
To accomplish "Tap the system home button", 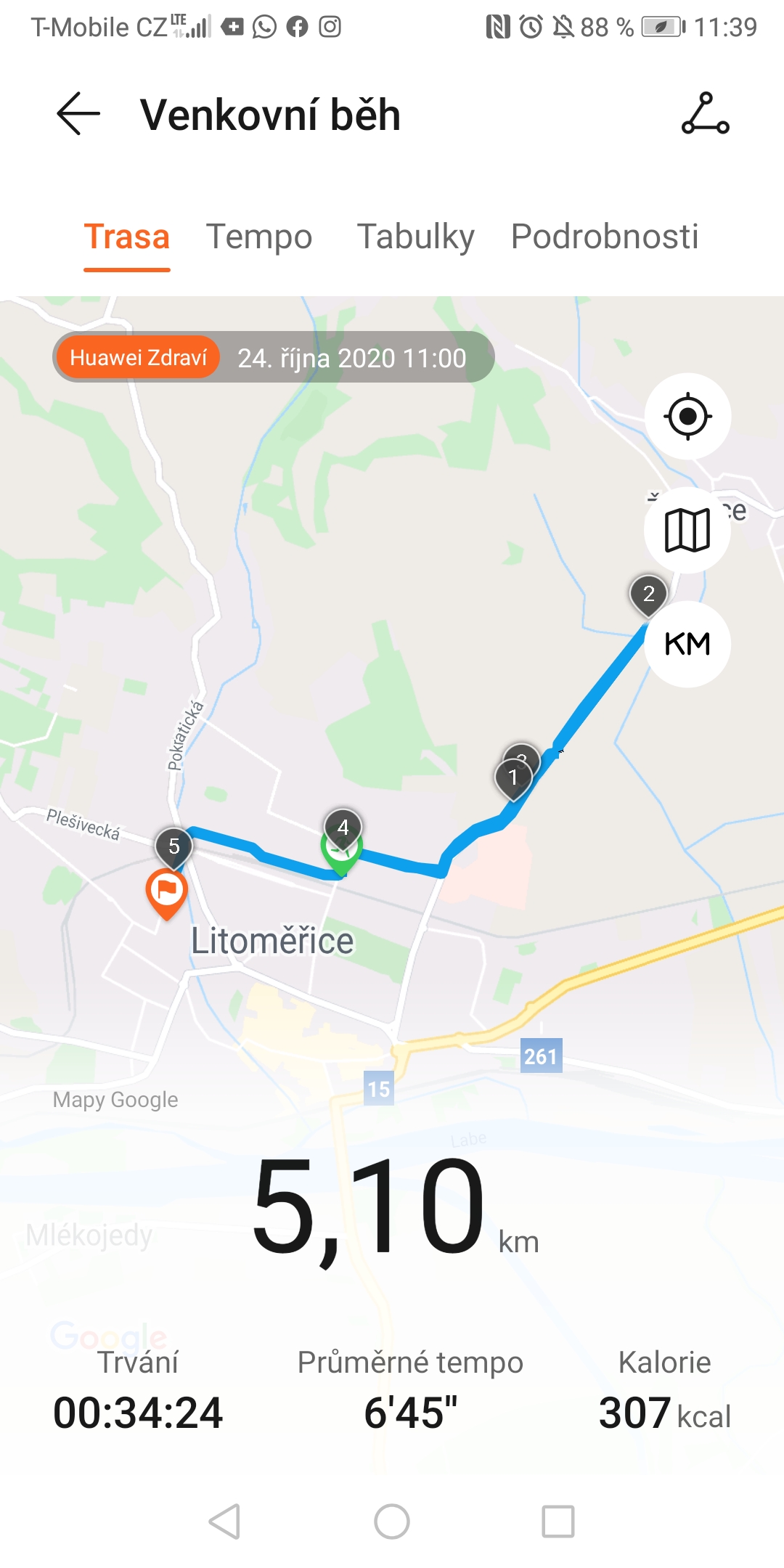I will [392, 1521].
